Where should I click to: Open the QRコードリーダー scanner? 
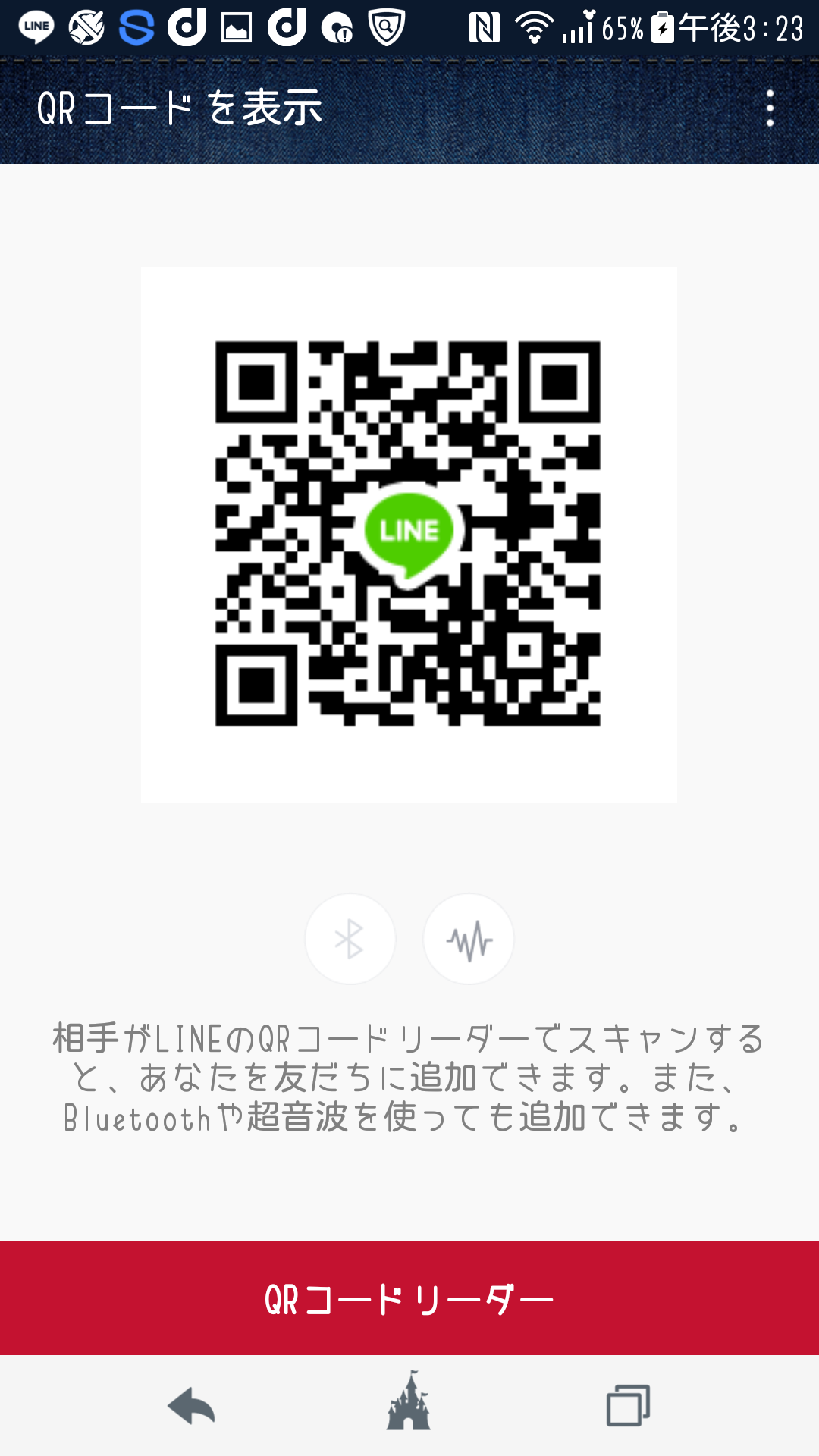[409, 1298]
